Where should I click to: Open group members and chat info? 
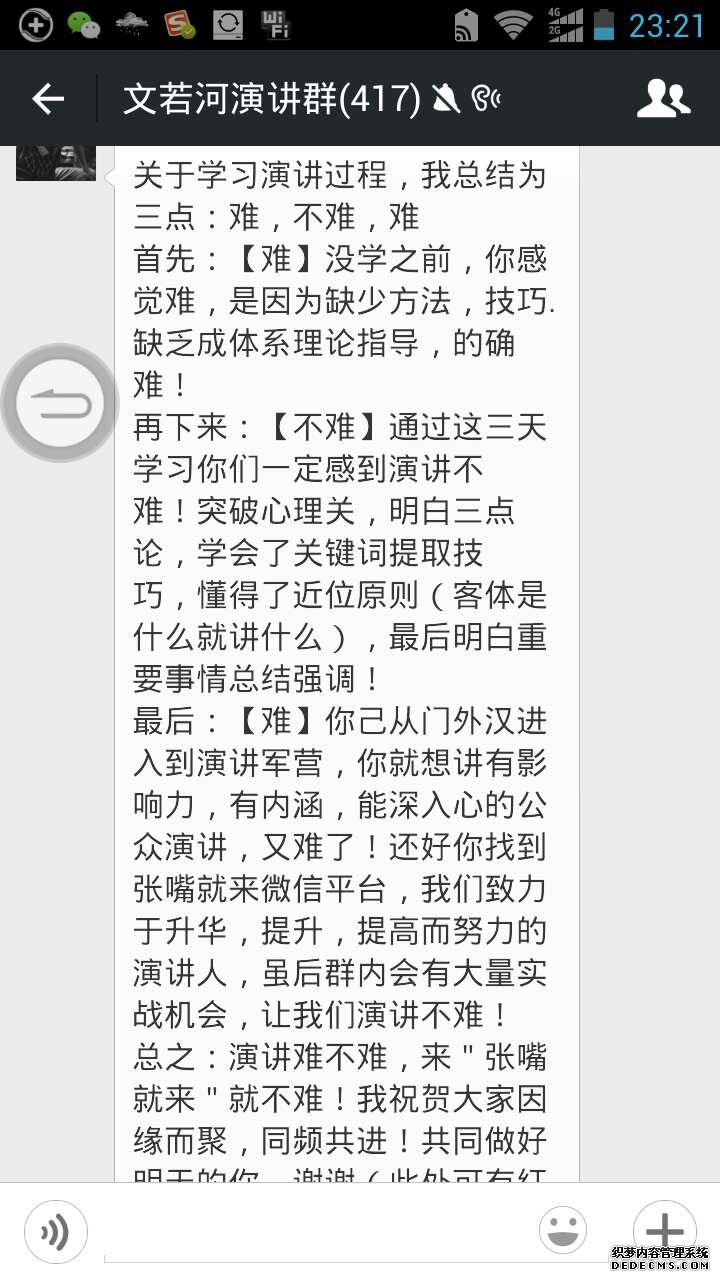pos(663,98)
